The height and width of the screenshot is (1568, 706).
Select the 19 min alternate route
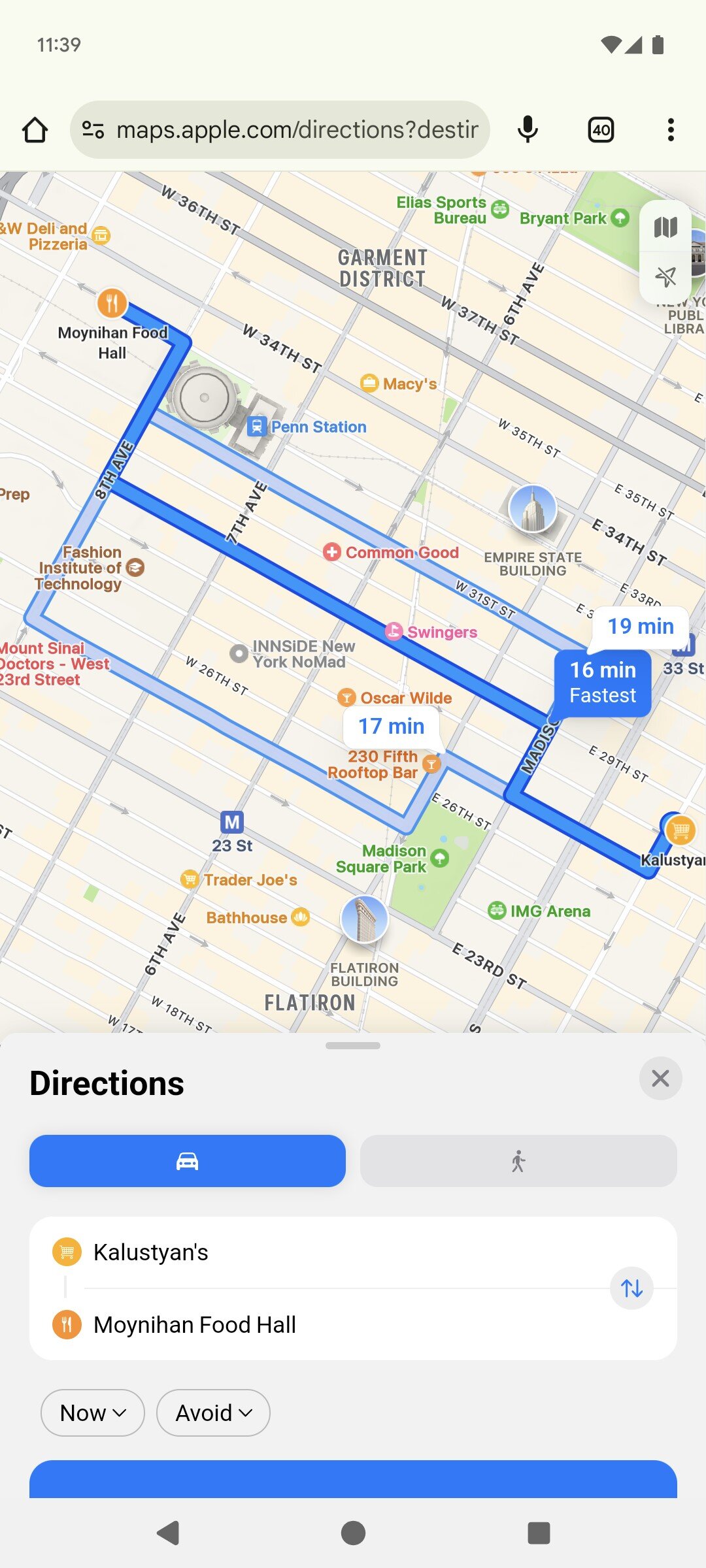click(x=640, y=627)
